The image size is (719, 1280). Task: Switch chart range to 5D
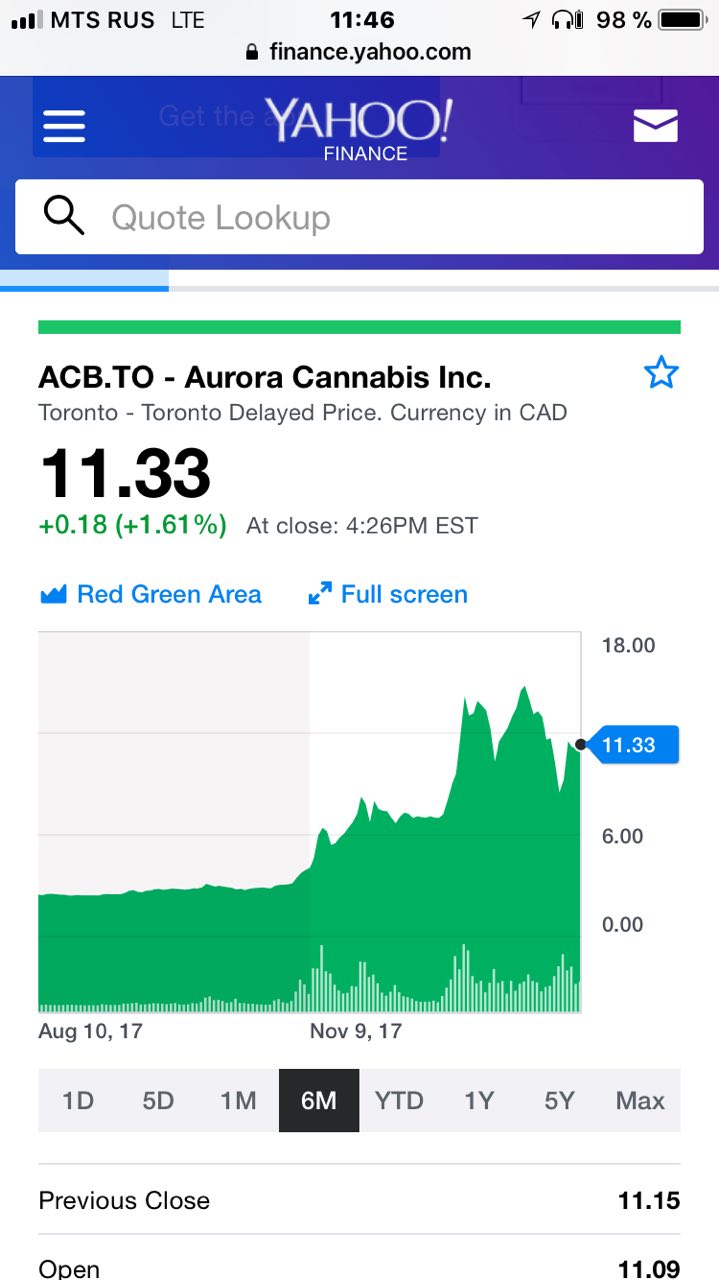(x=158, y=1100)
